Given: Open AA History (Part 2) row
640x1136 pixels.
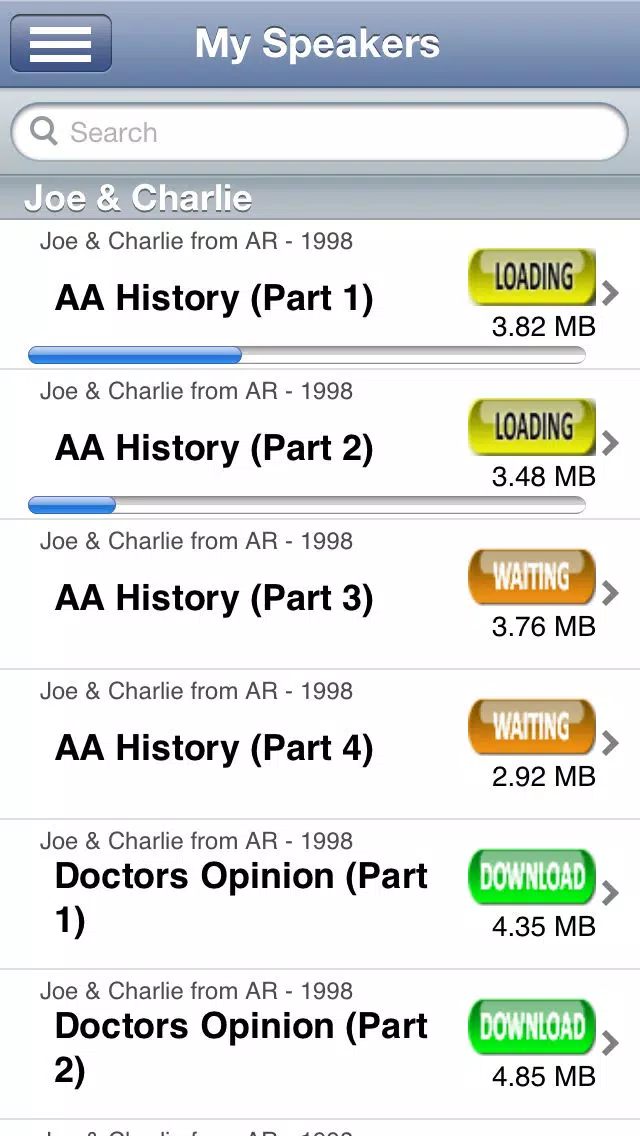Looking at the screenshot, I should point(320,445).
